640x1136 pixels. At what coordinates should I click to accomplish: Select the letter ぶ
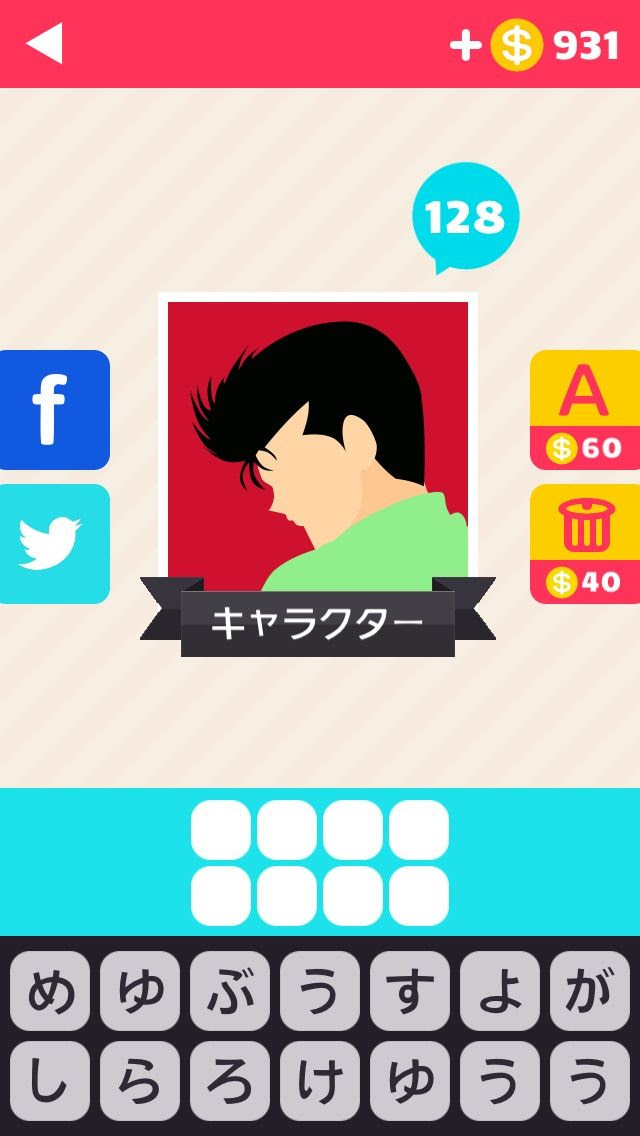(x=230, y=991)
